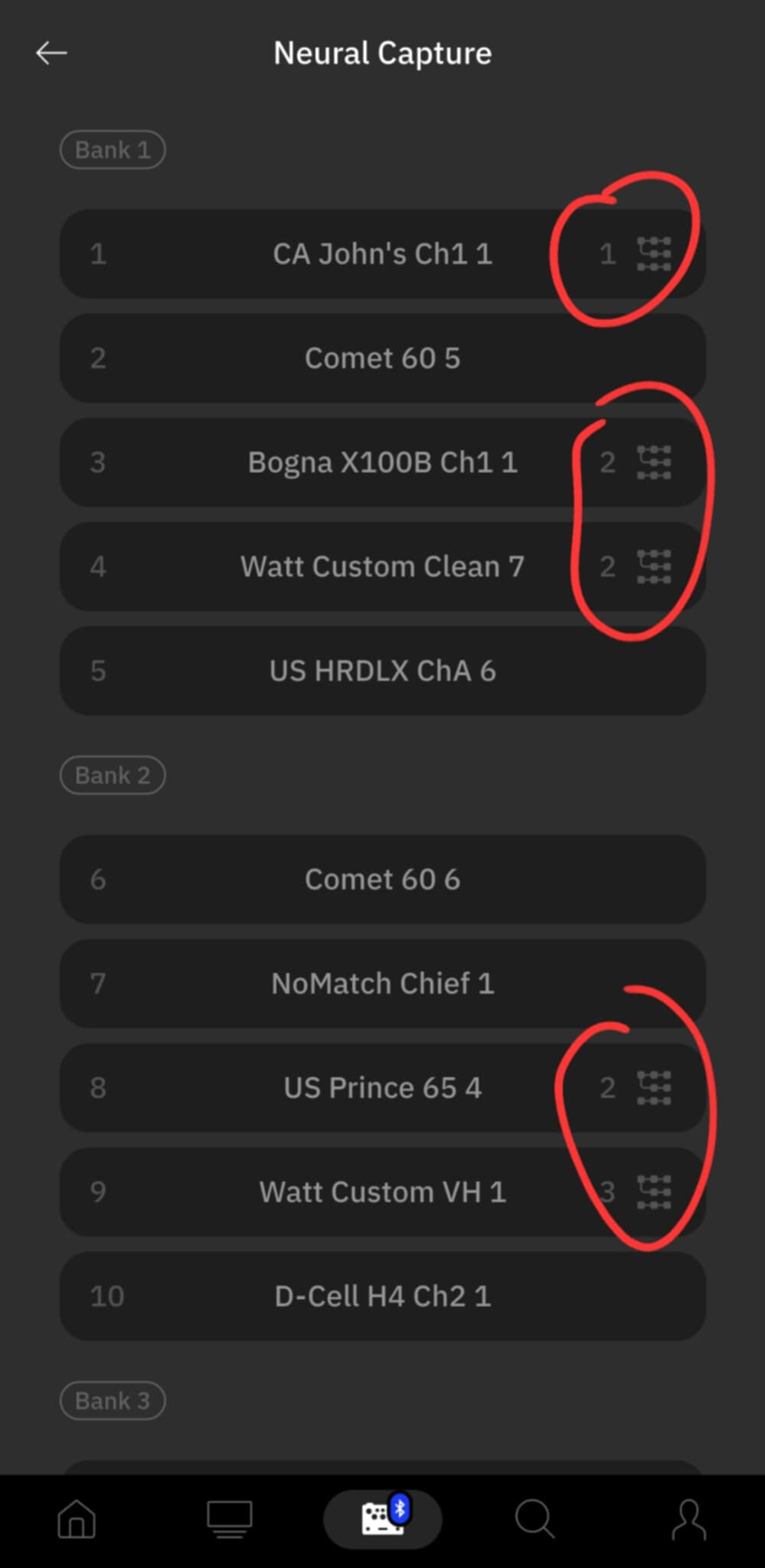Open the Watt Custom VH 1 capture
This screenshot has height=1568, width=765.
(383, 1192)
